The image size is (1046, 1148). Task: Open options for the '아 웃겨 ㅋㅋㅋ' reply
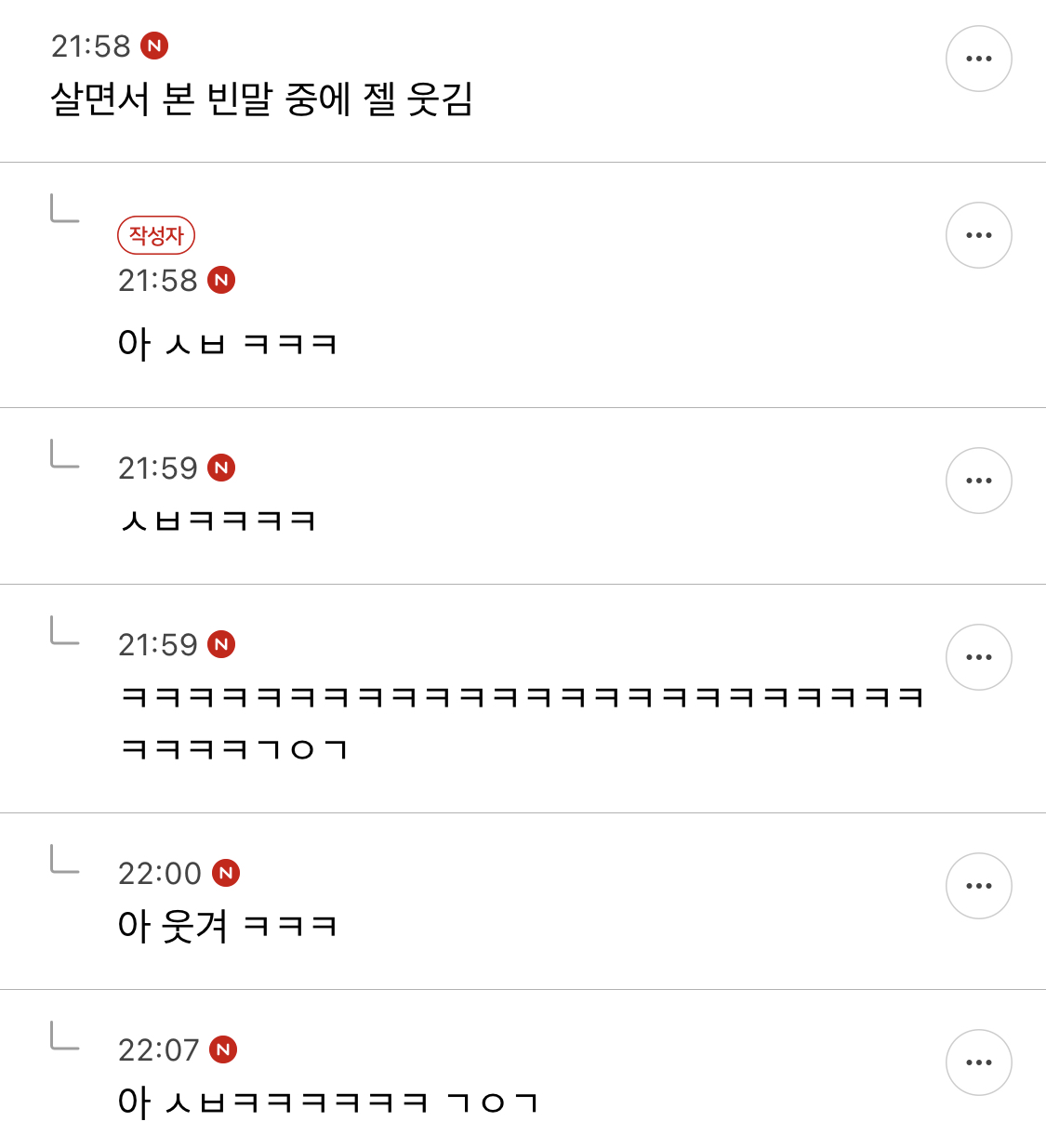[978, 886]
